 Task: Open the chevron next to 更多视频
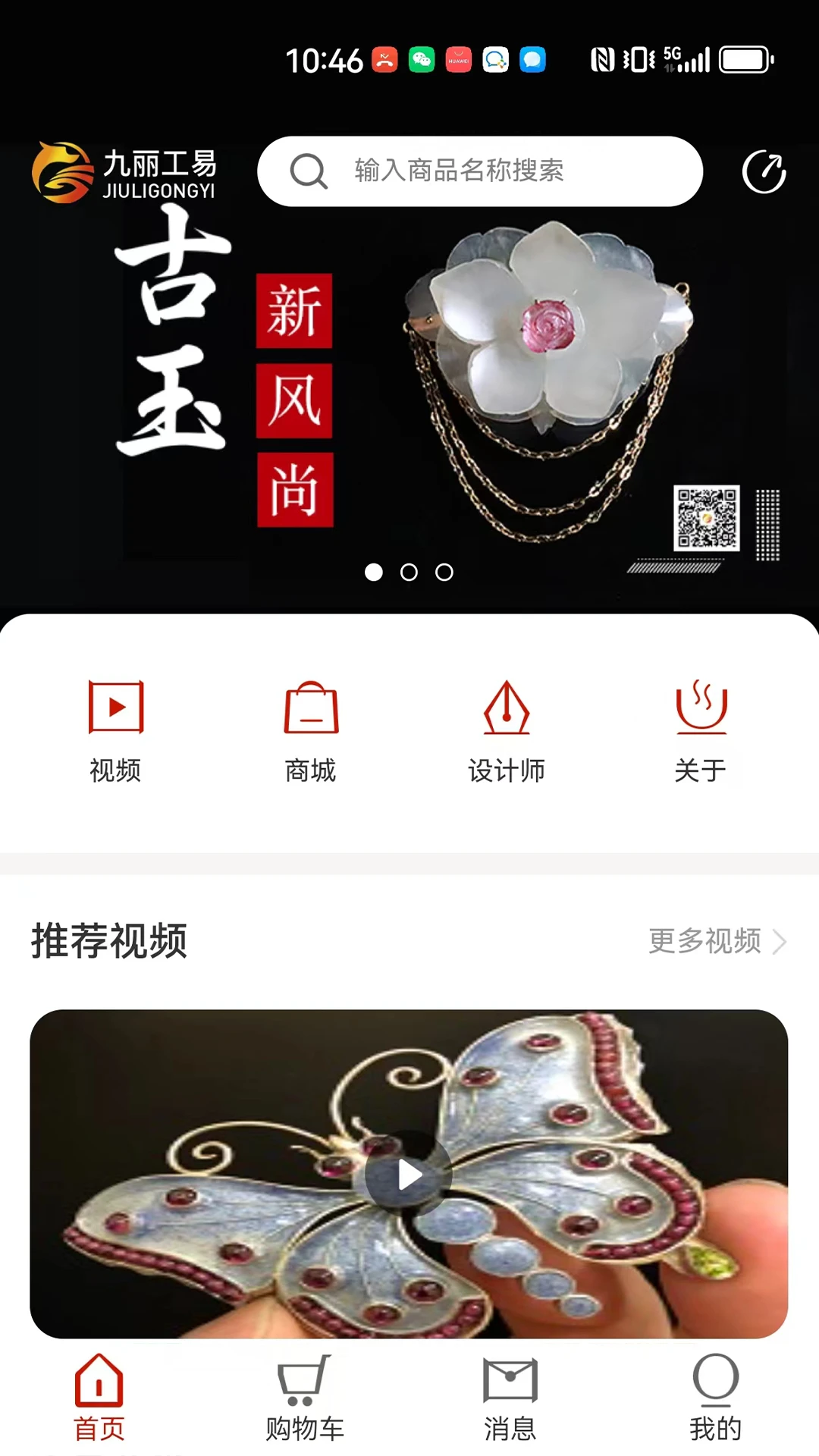pos(778,943)
